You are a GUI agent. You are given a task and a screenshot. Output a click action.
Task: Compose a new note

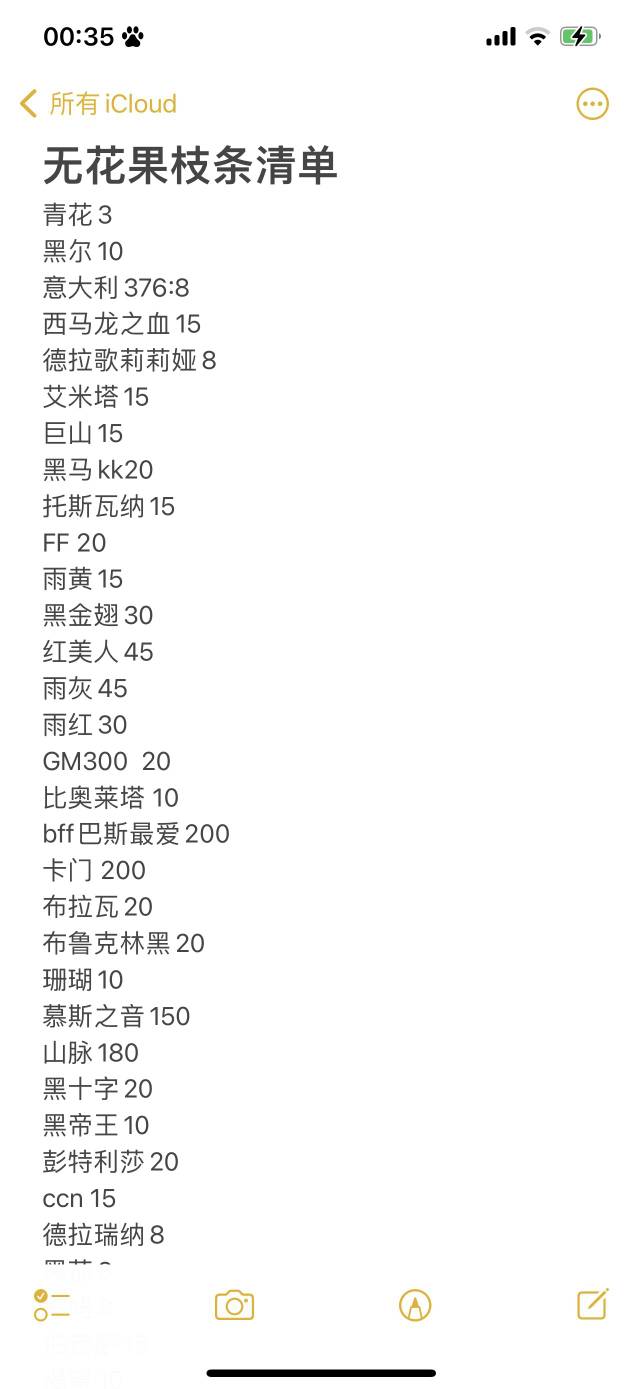592,1304
